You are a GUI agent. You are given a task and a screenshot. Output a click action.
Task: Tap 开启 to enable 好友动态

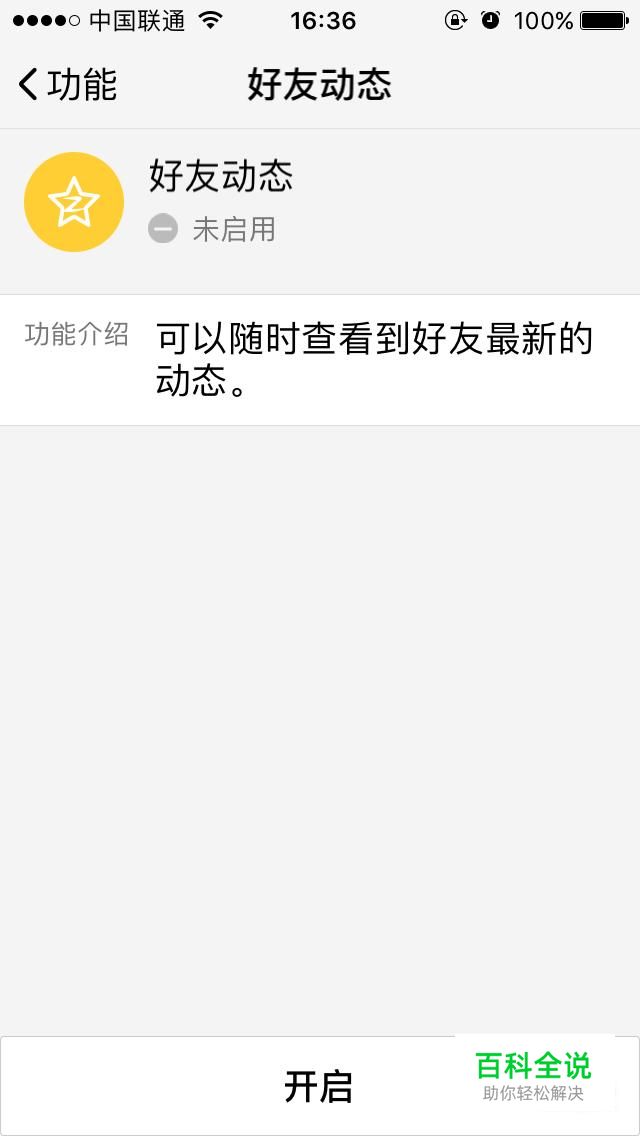[x=319, y=1085]
